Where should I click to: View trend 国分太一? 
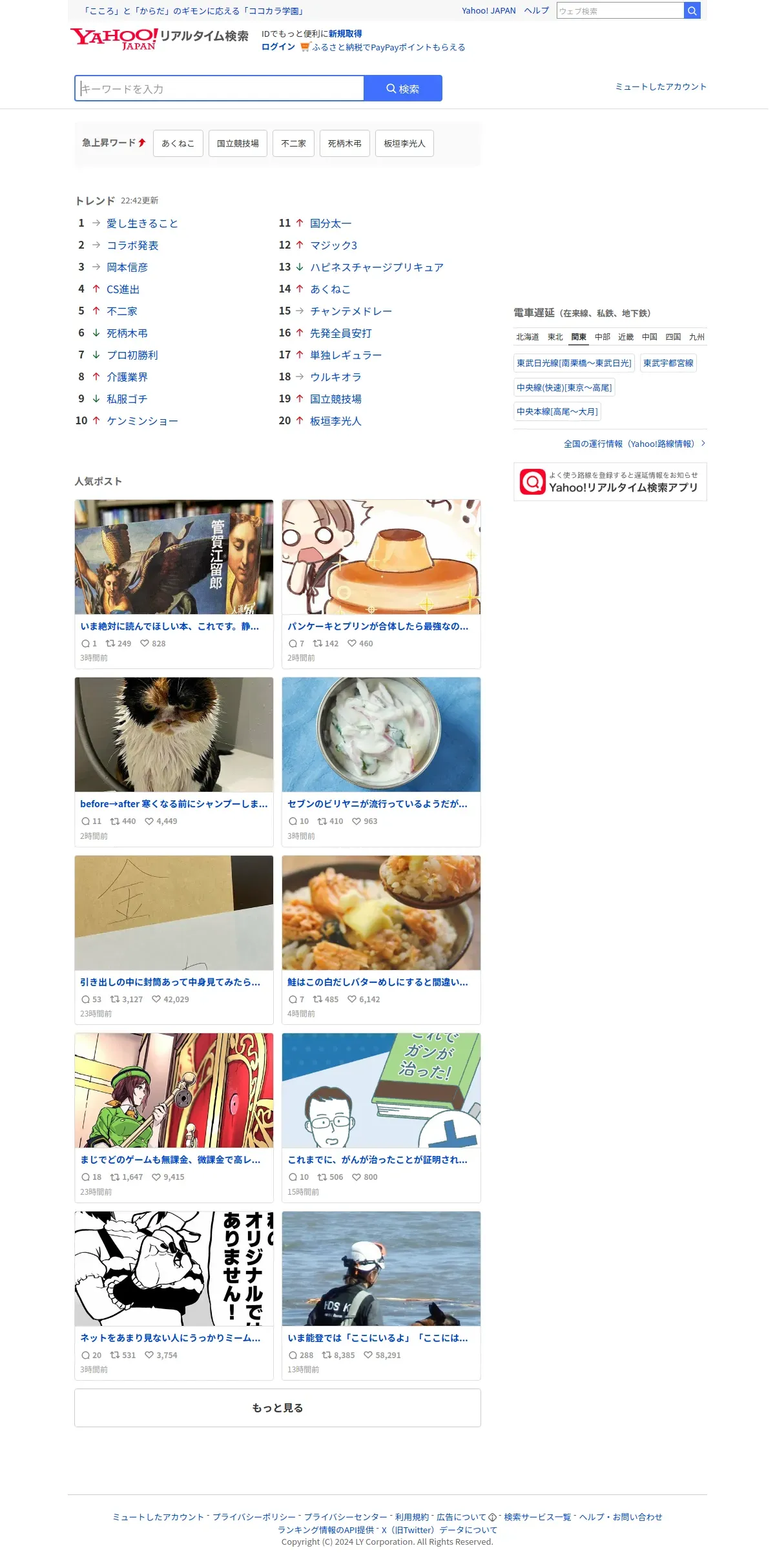[331, 223]
